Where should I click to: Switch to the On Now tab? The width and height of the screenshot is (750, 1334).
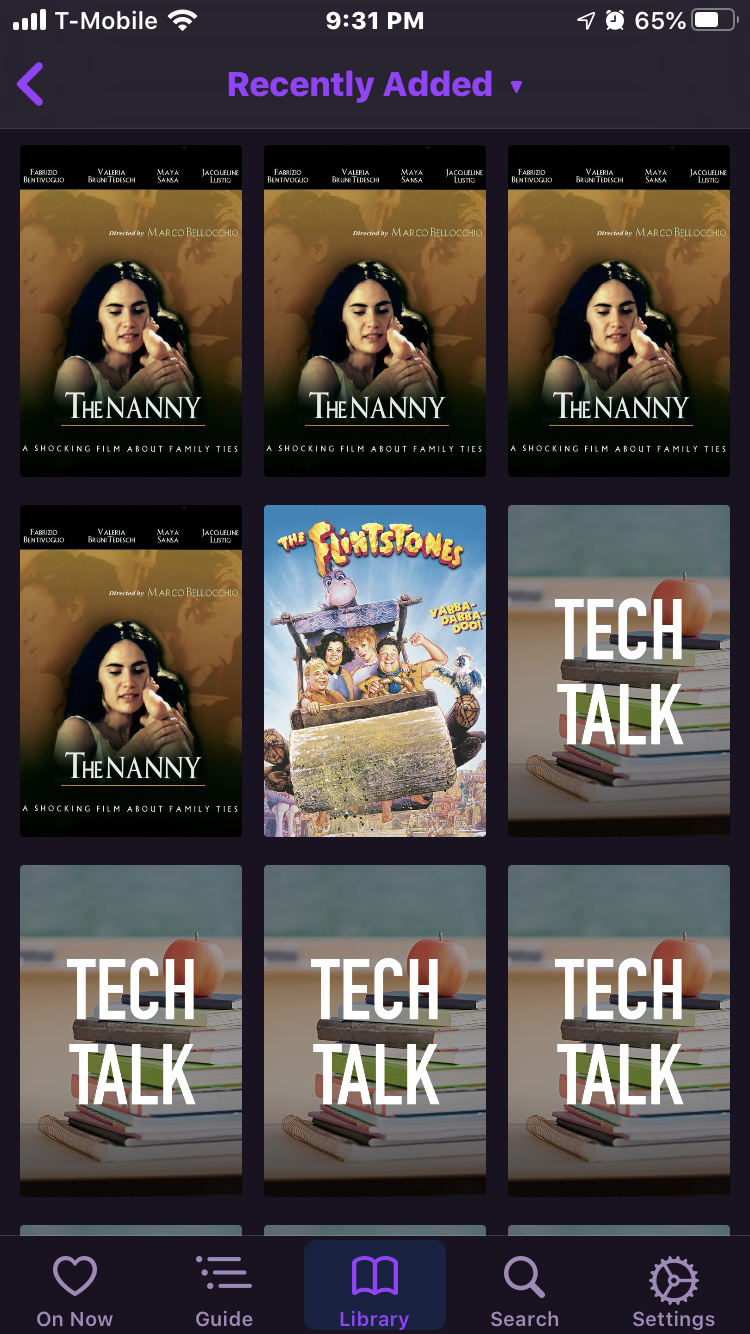[x=75, y=1291]
